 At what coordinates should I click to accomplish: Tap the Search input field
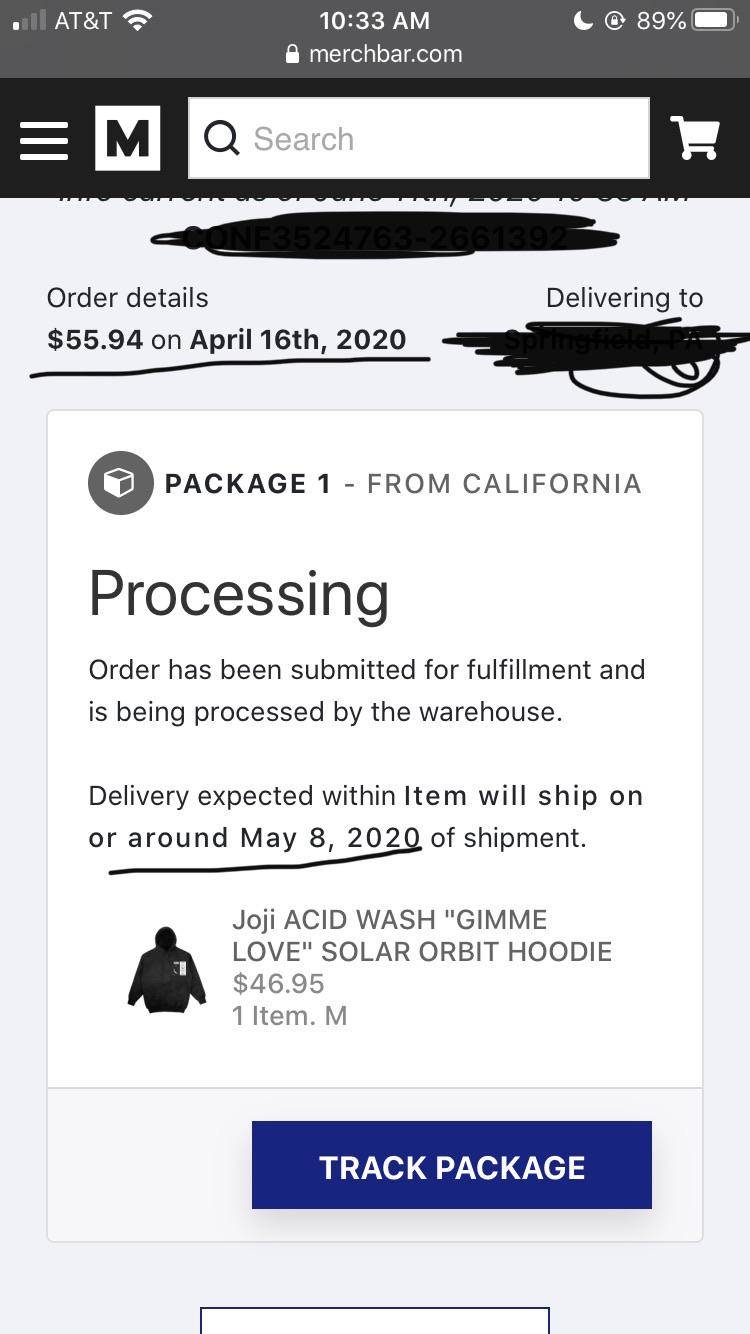point(418,138)
